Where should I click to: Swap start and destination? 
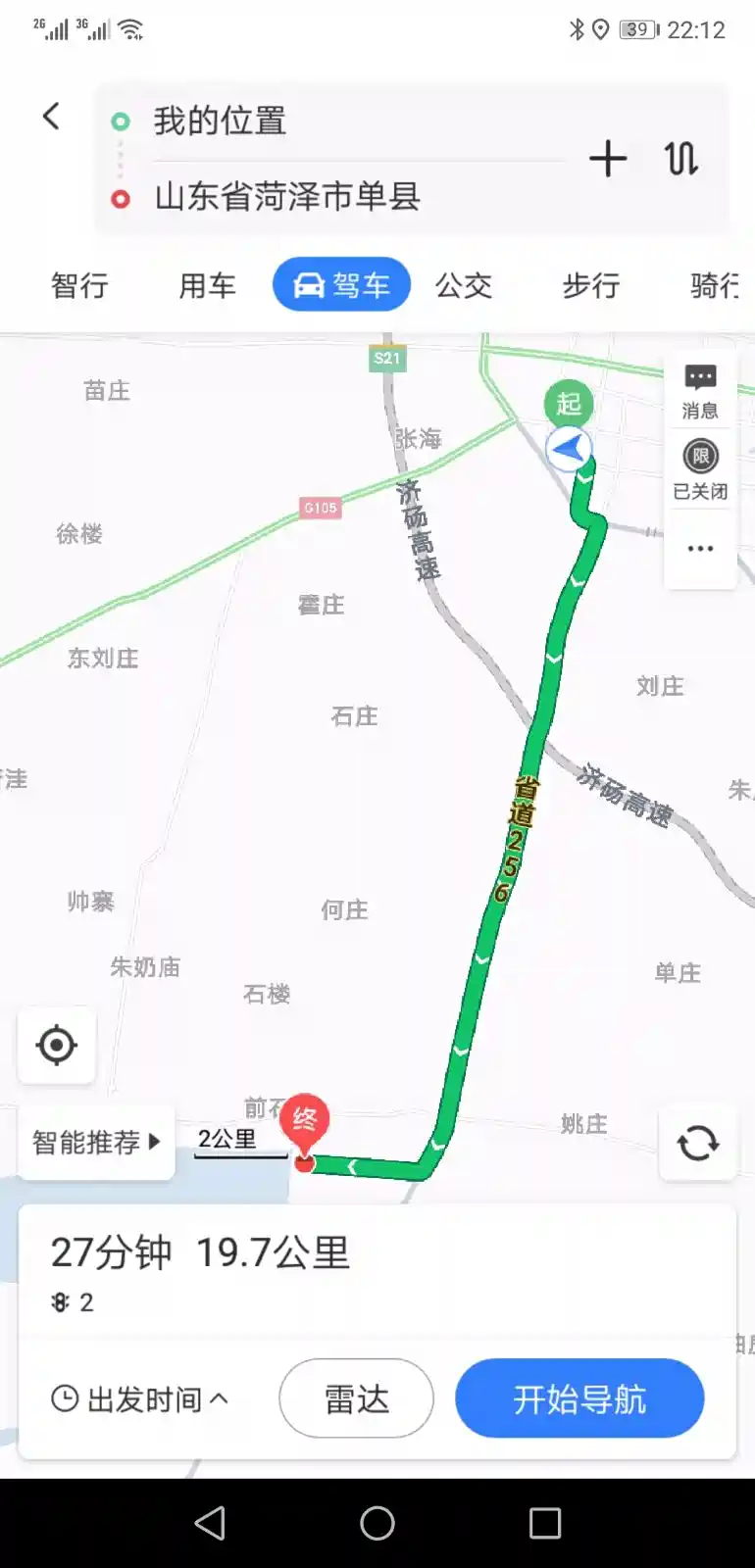[681, 159]
